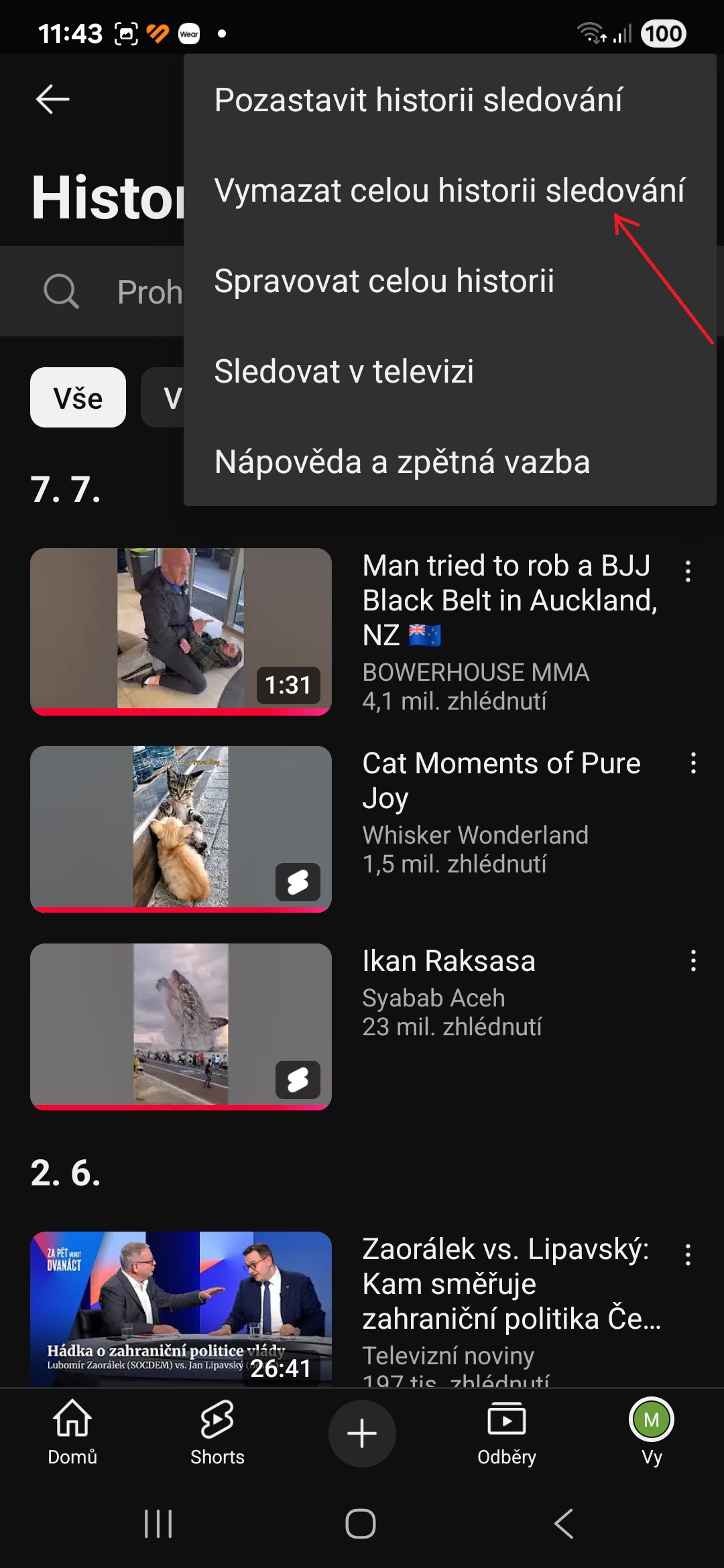Play the Ikan Raksasa short

181,1027
